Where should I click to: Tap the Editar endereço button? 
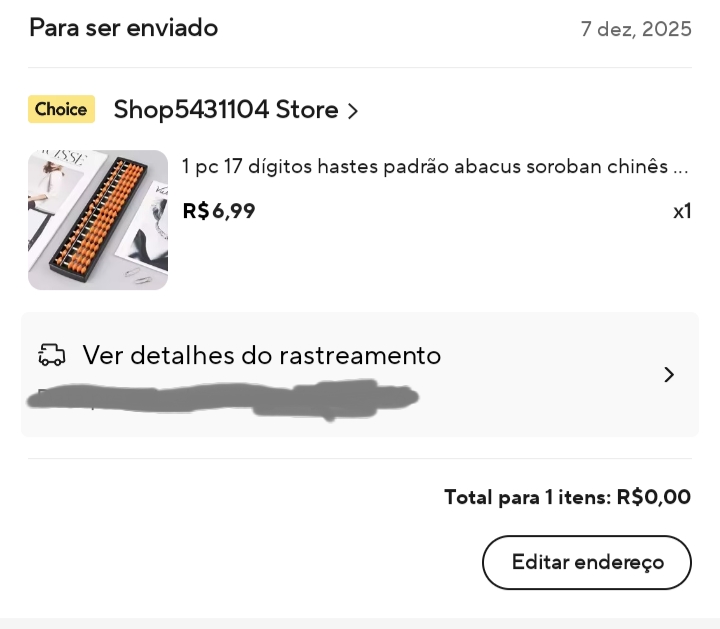(587, 562)
